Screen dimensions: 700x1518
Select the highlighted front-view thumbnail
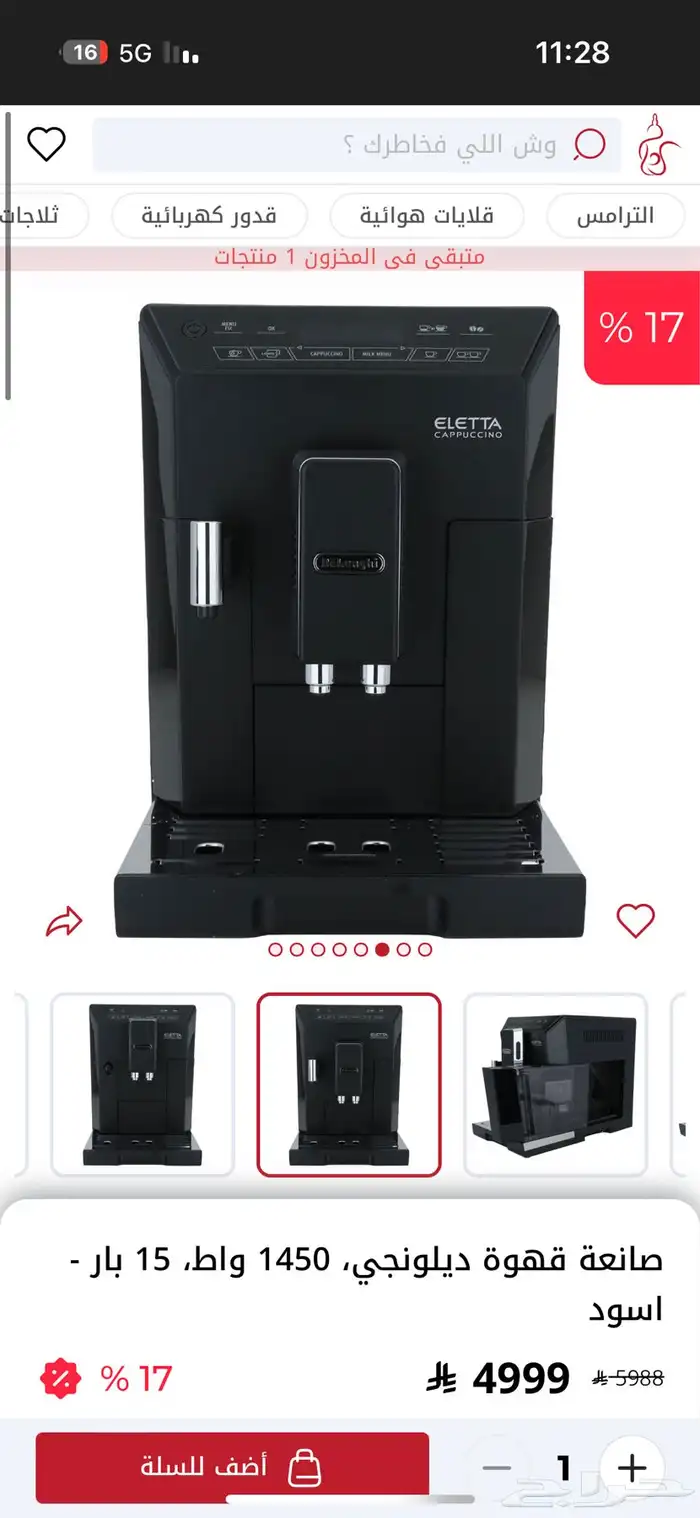point(348,1084)
